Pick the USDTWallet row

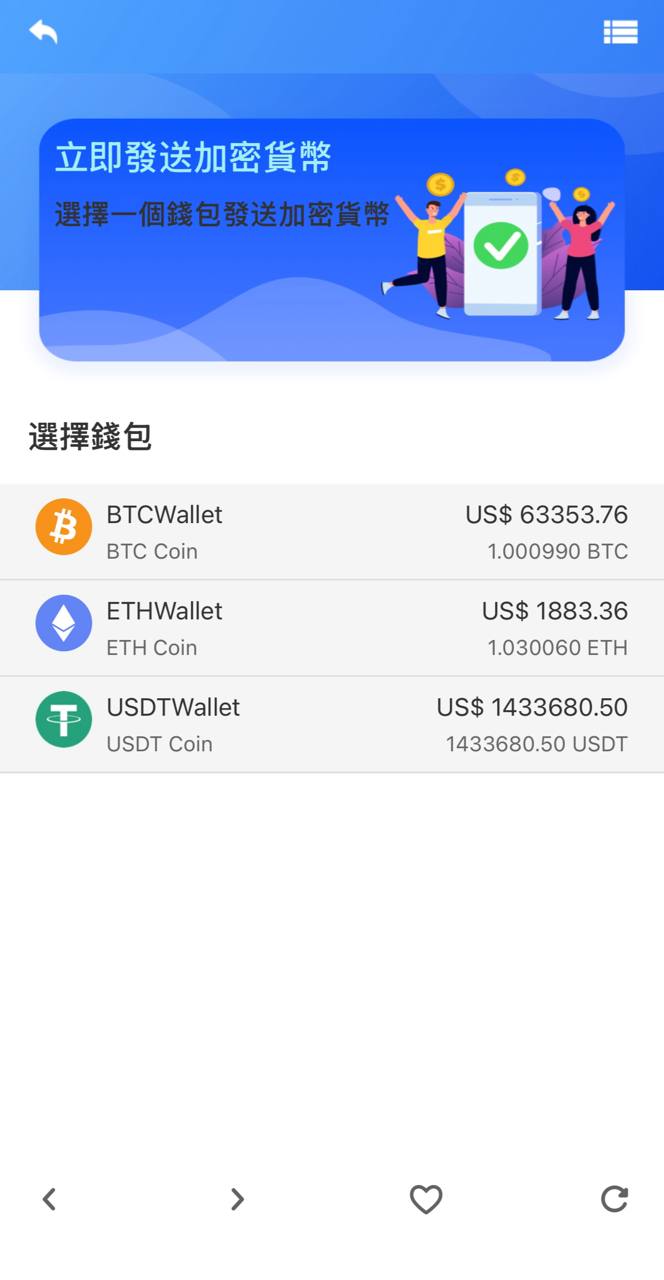[x=332, y=724]
